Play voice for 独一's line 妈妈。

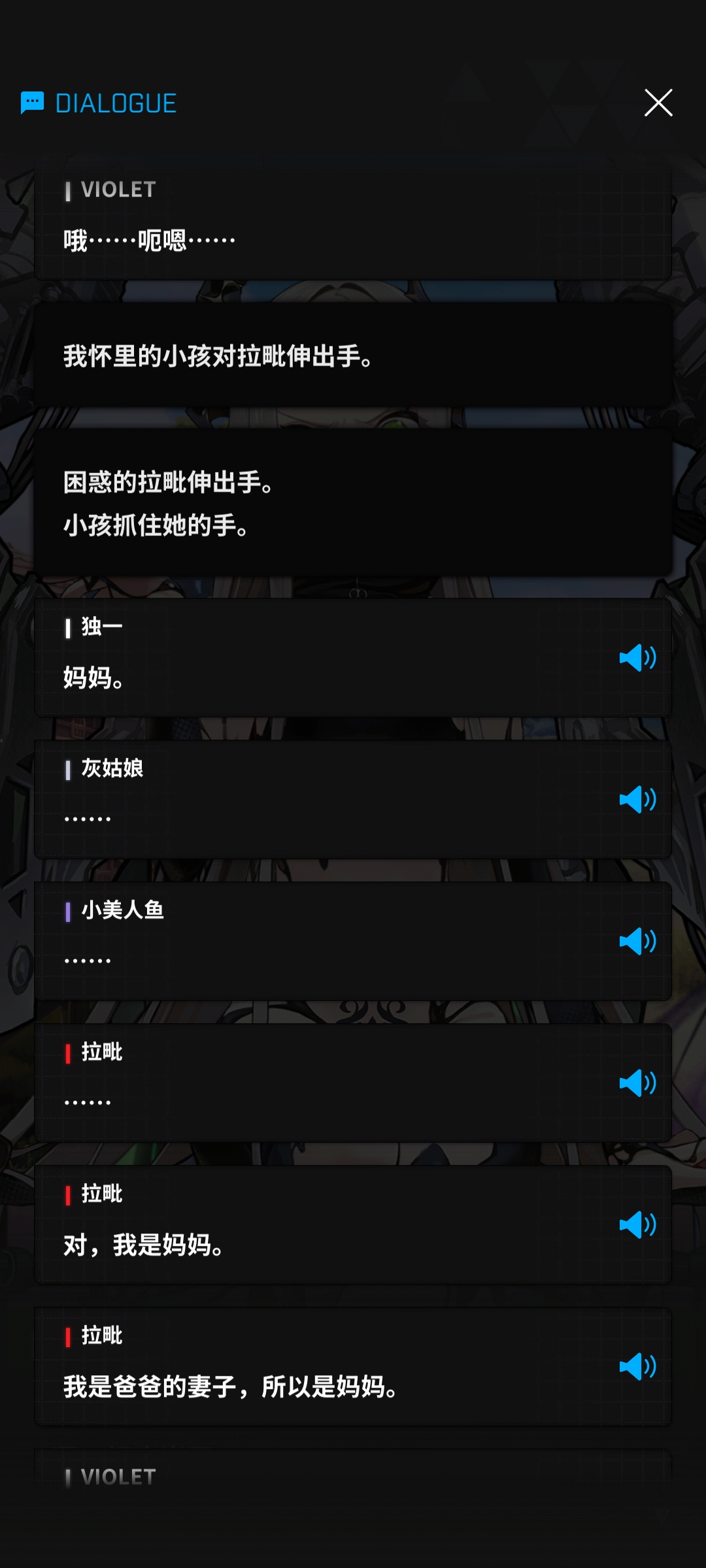(637, 658)
